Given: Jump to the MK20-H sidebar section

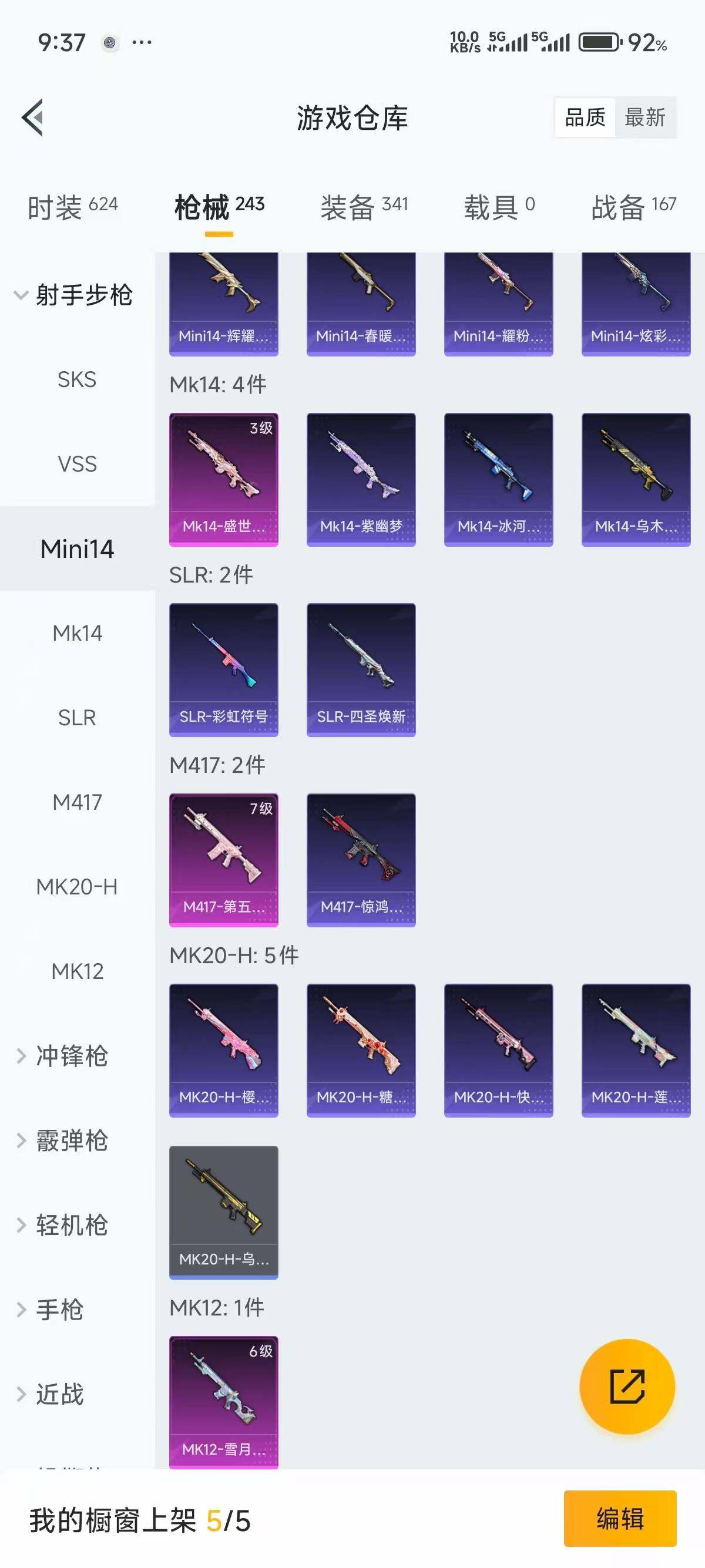Looking at the screenshot, I should coord(77,887).
